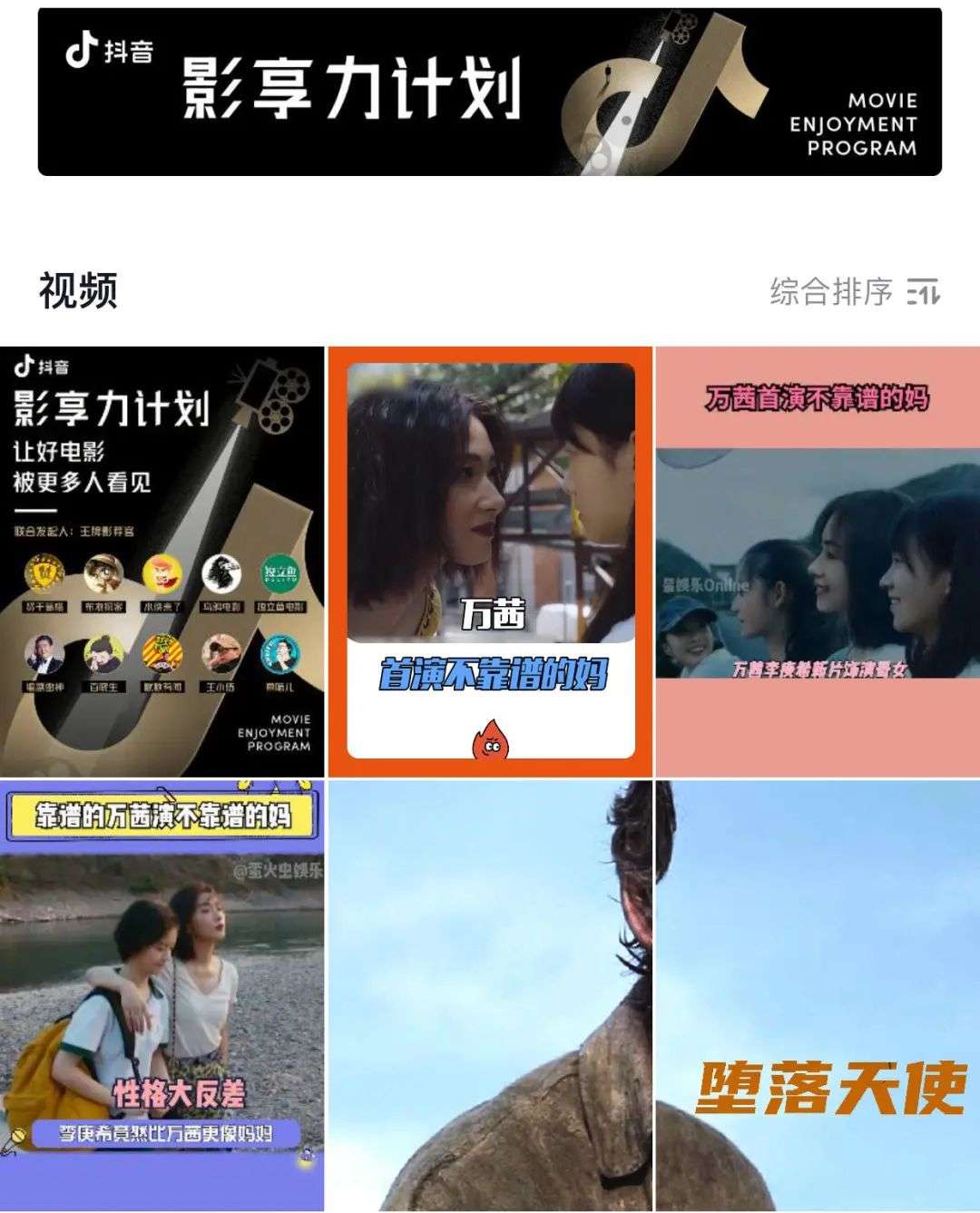This screenshot has height=1213, width=980.
Task: Open the orange-framed 万茜 video
Action: point(490,561)
